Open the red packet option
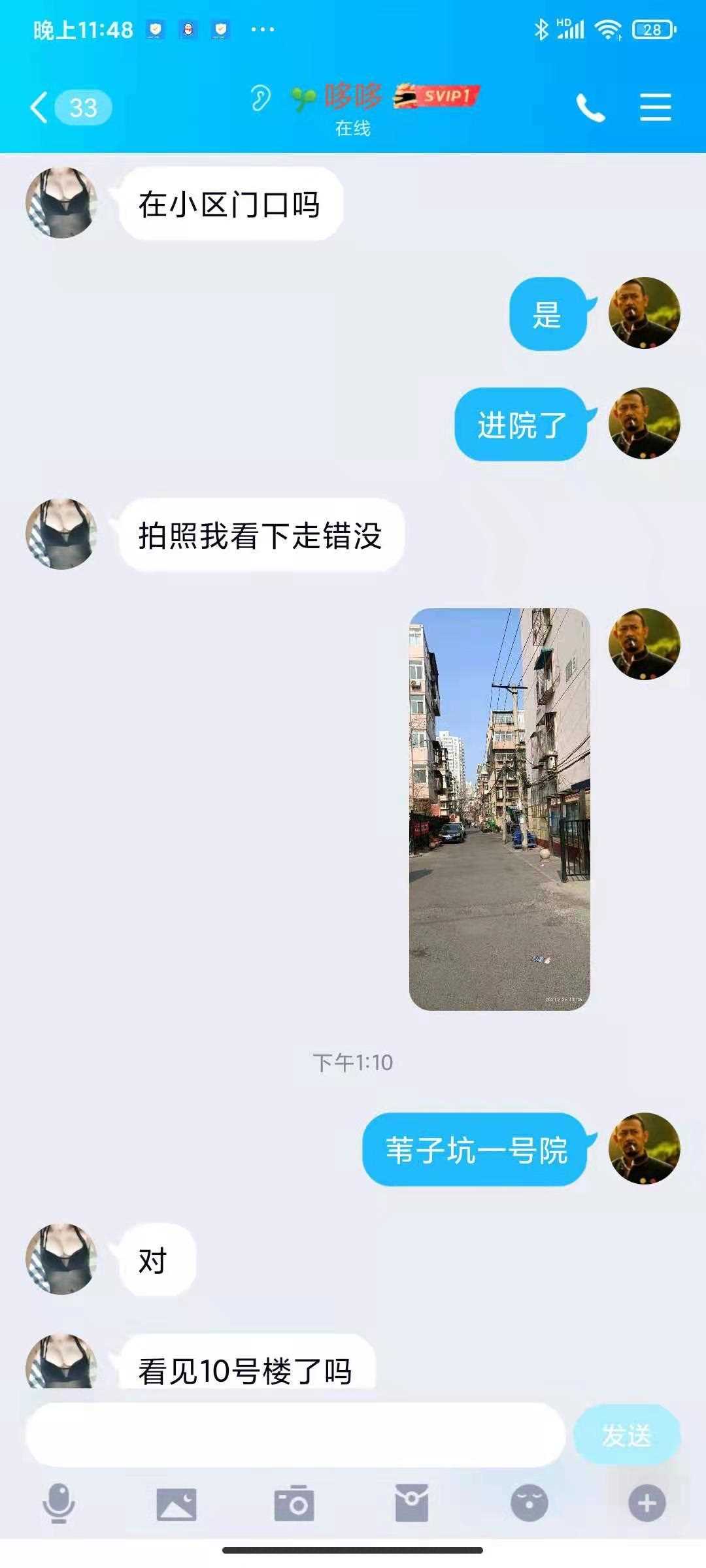Screen dimensions: 706x1568 (412, 1503)
